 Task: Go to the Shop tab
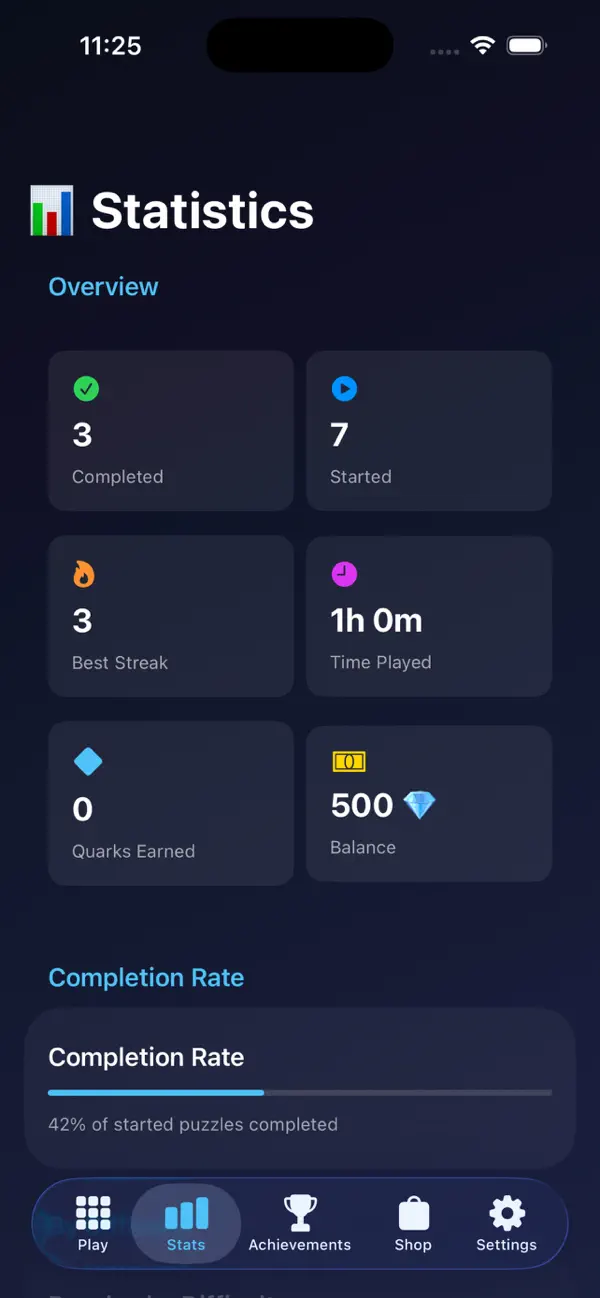point(413,1223)
